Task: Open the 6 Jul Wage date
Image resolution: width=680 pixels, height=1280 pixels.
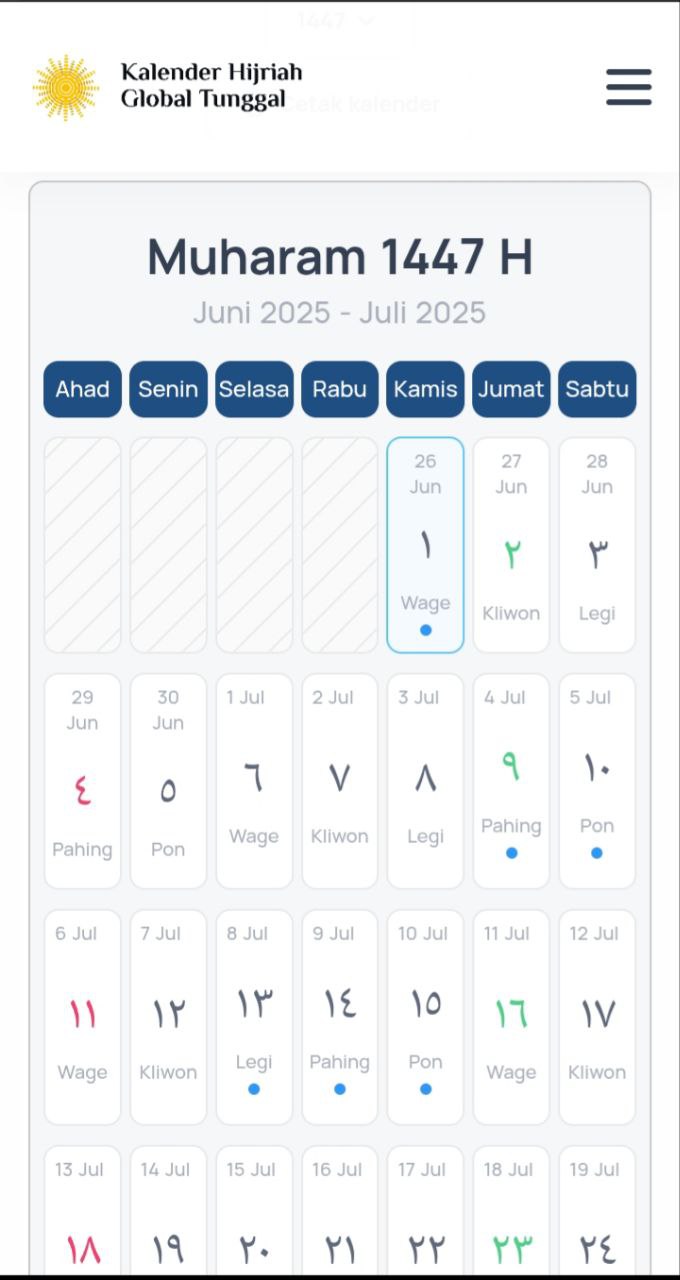Action: click(x=82, y=1017)
